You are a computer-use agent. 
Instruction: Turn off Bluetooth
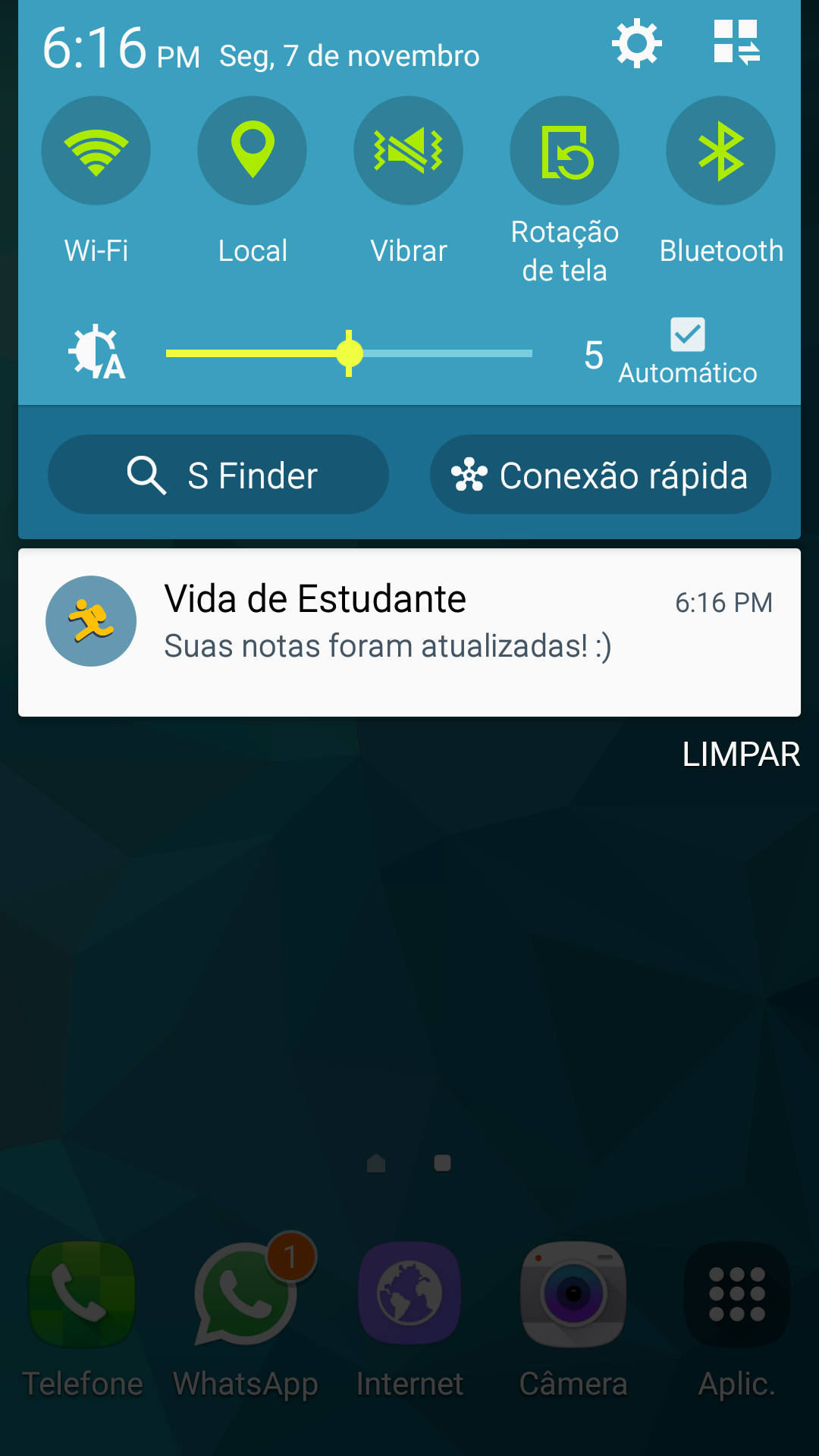(x=721, y=150)
